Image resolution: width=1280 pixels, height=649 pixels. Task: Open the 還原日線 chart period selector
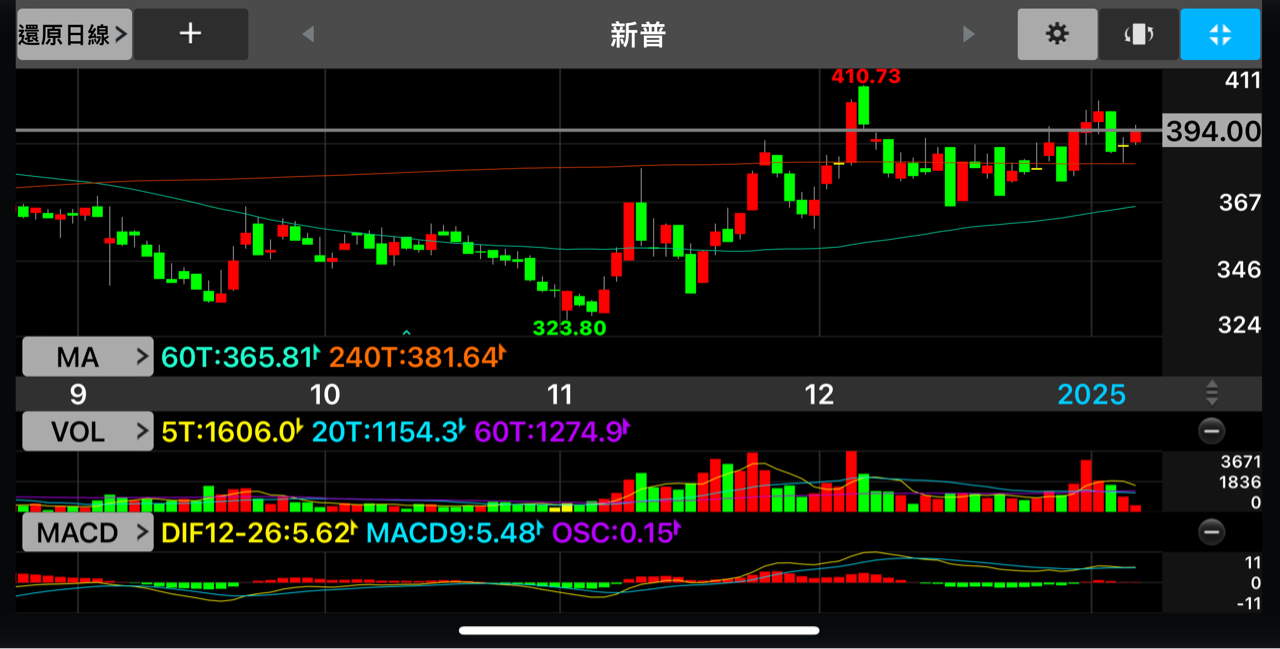[x=74, y=34]
